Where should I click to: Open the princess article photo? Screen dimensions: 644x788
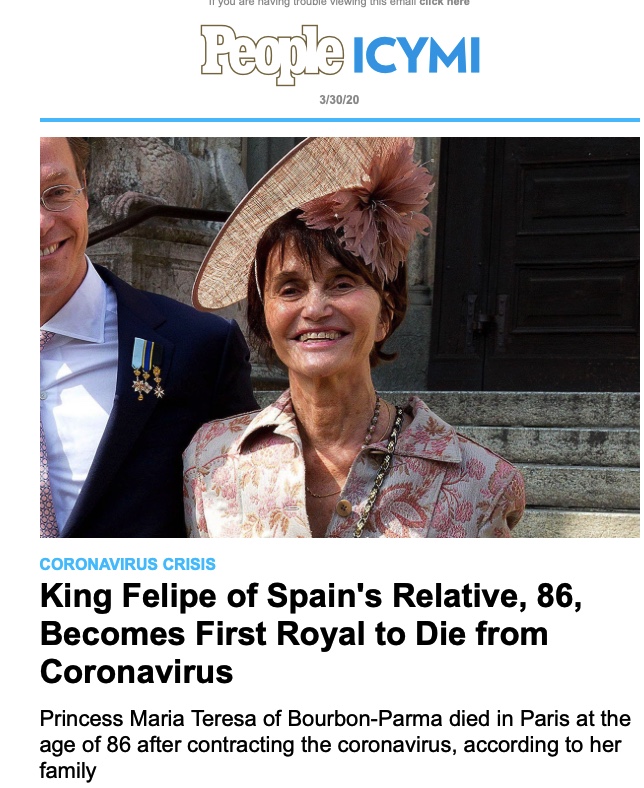tap(340, 337)
